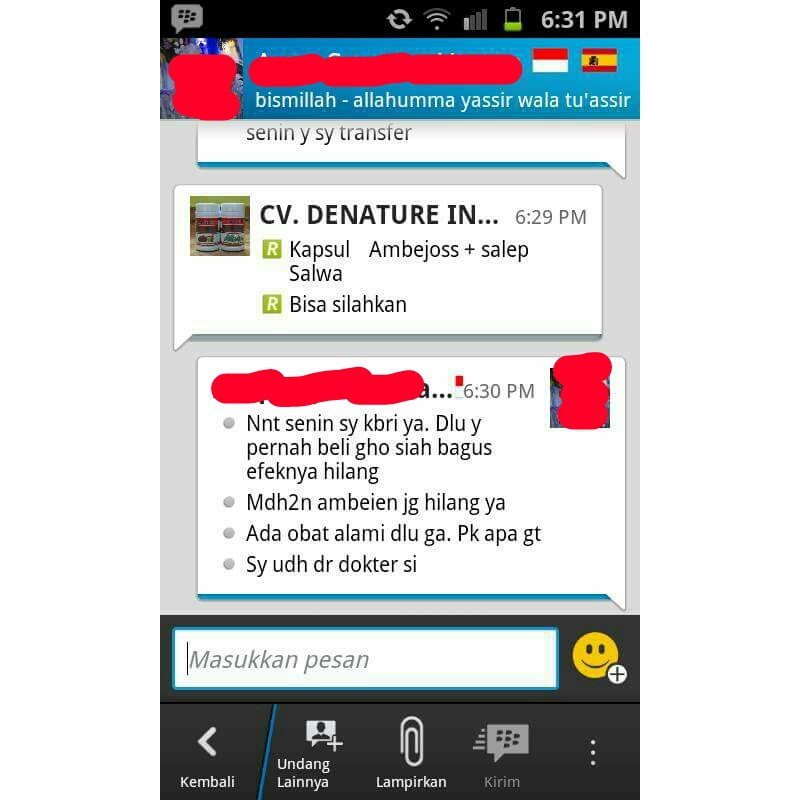Screen dimensions: 800x800
Task: Go back with Kembali
Action: pyautogui.click(x=207, y=753)
